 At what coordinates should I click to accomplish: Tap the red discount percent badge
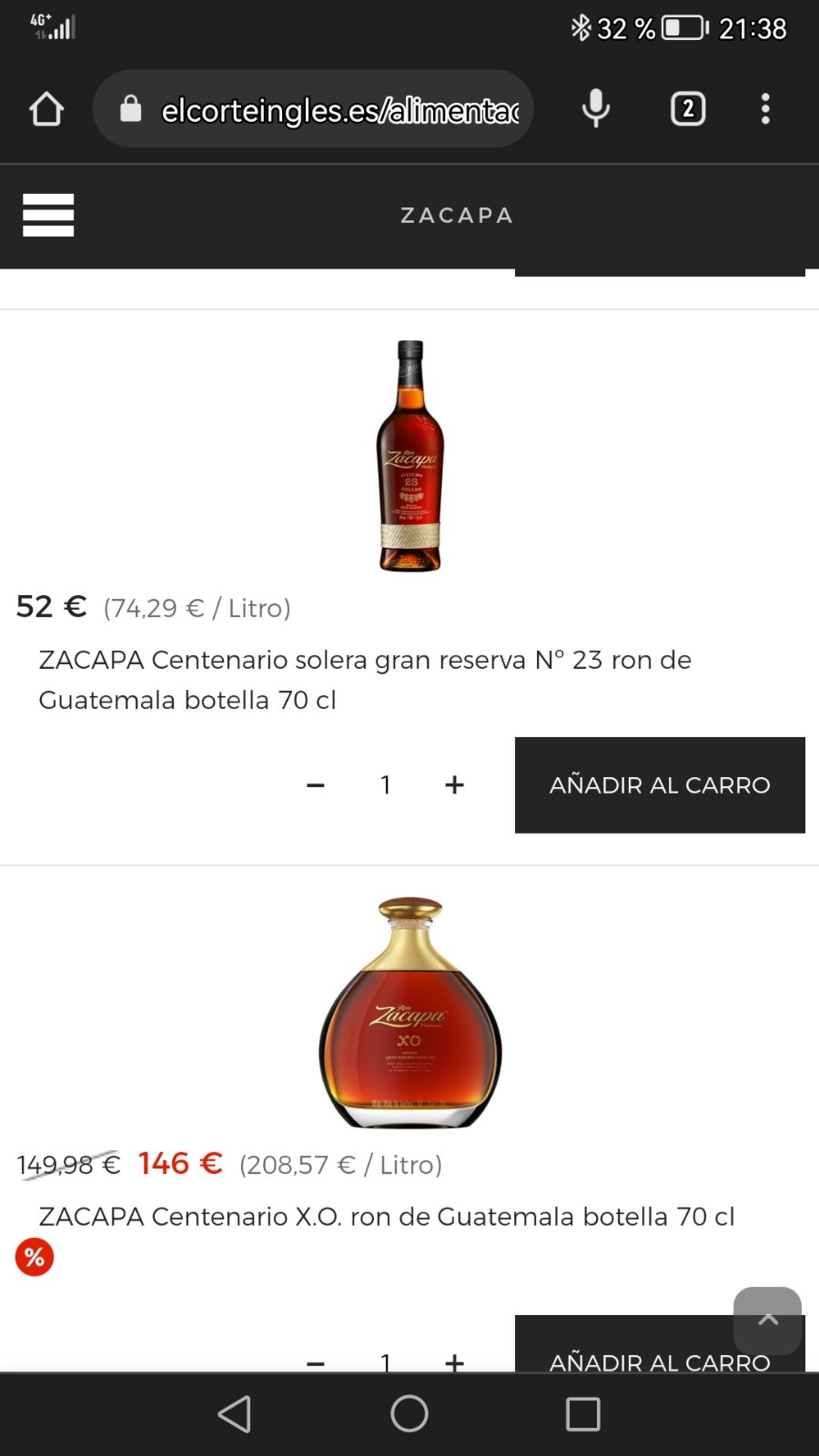pos(35,1258)
